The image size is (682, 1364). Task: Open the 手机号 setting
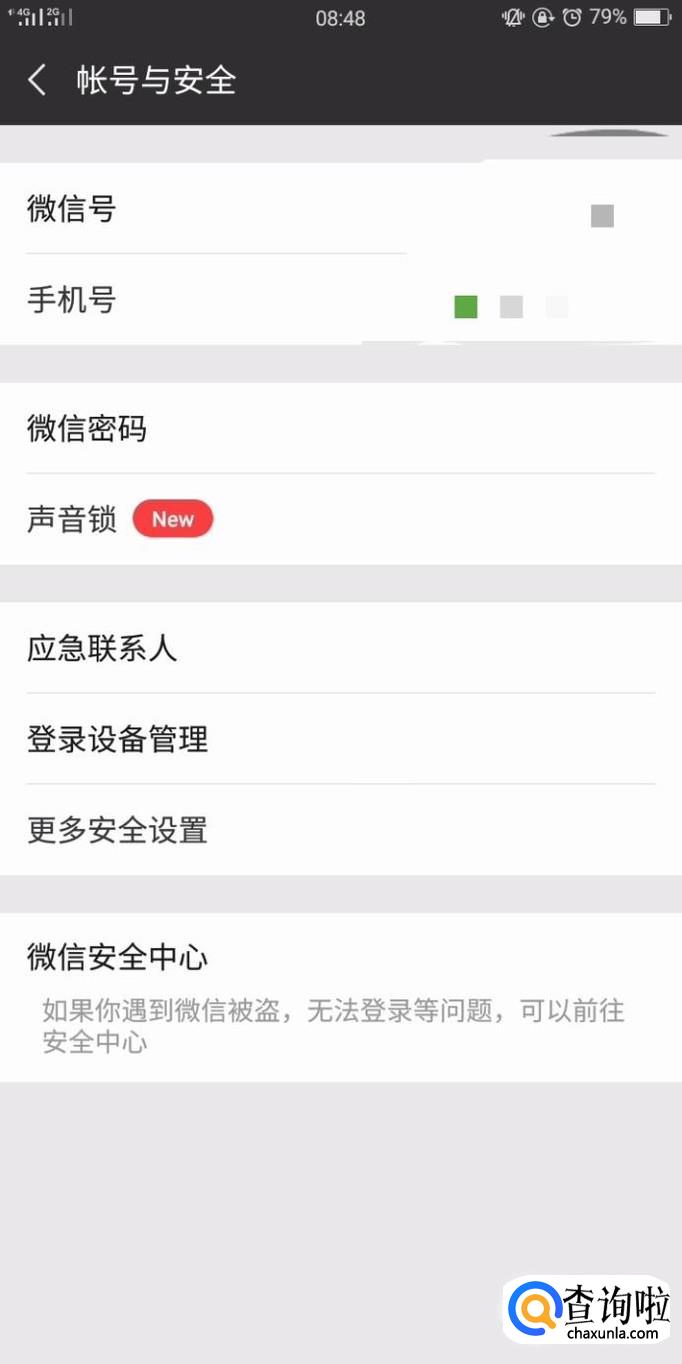[x=341, y=299]
